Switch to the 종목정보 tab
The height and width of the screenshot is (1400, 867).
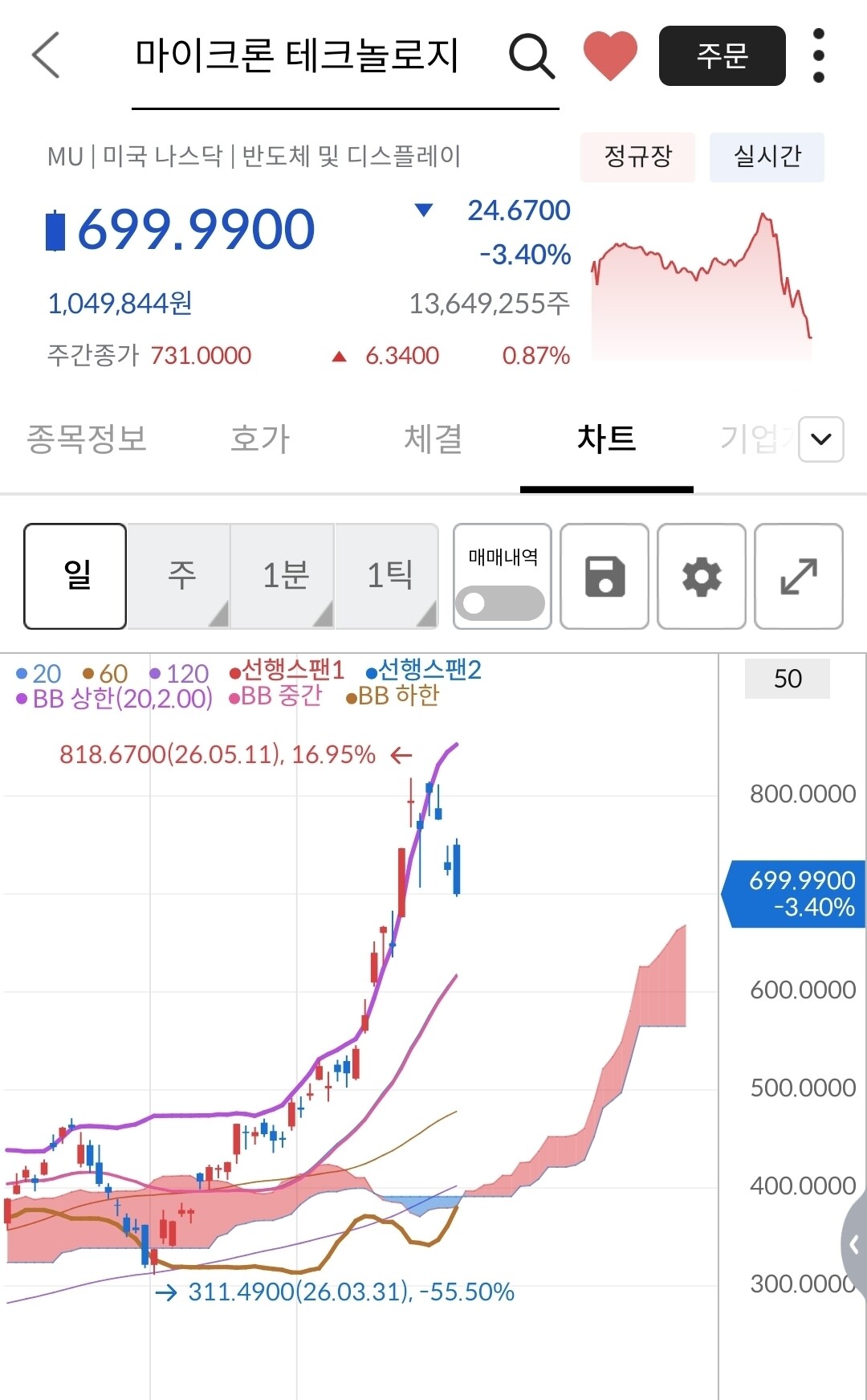coord(87,439)
